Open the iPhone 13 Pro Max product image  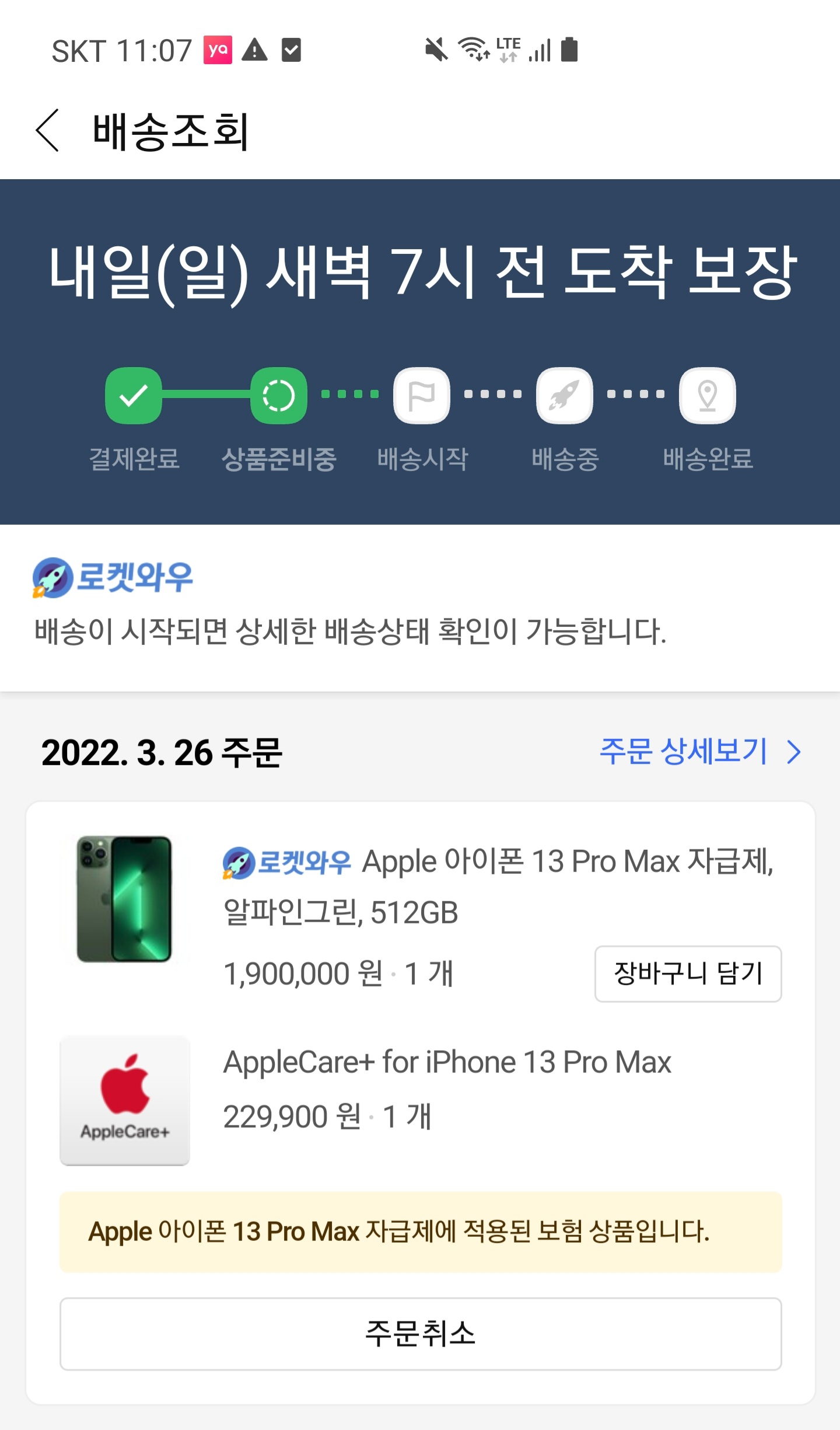[x=125, y=899]
